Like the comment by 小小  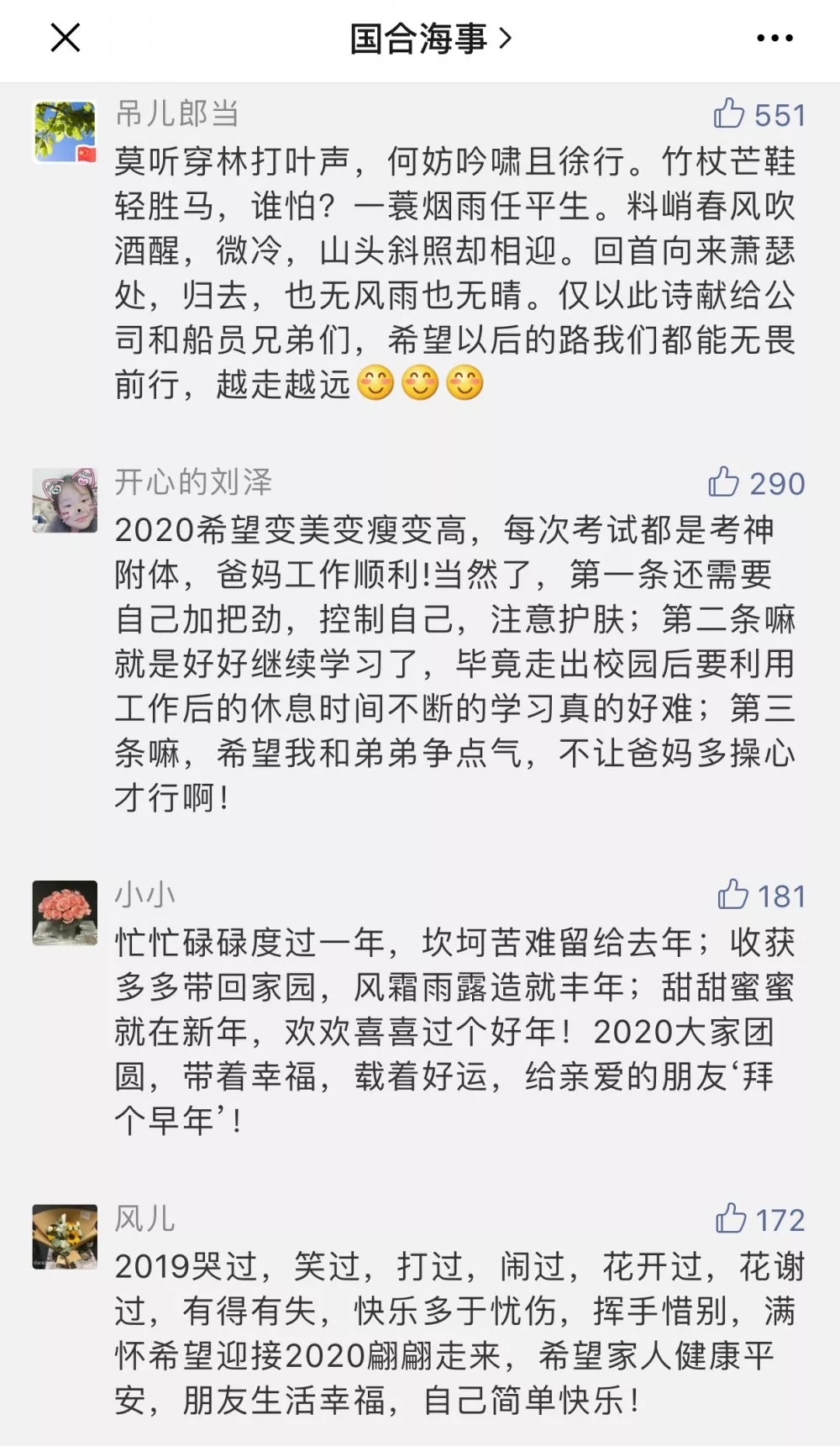point(732,895)
